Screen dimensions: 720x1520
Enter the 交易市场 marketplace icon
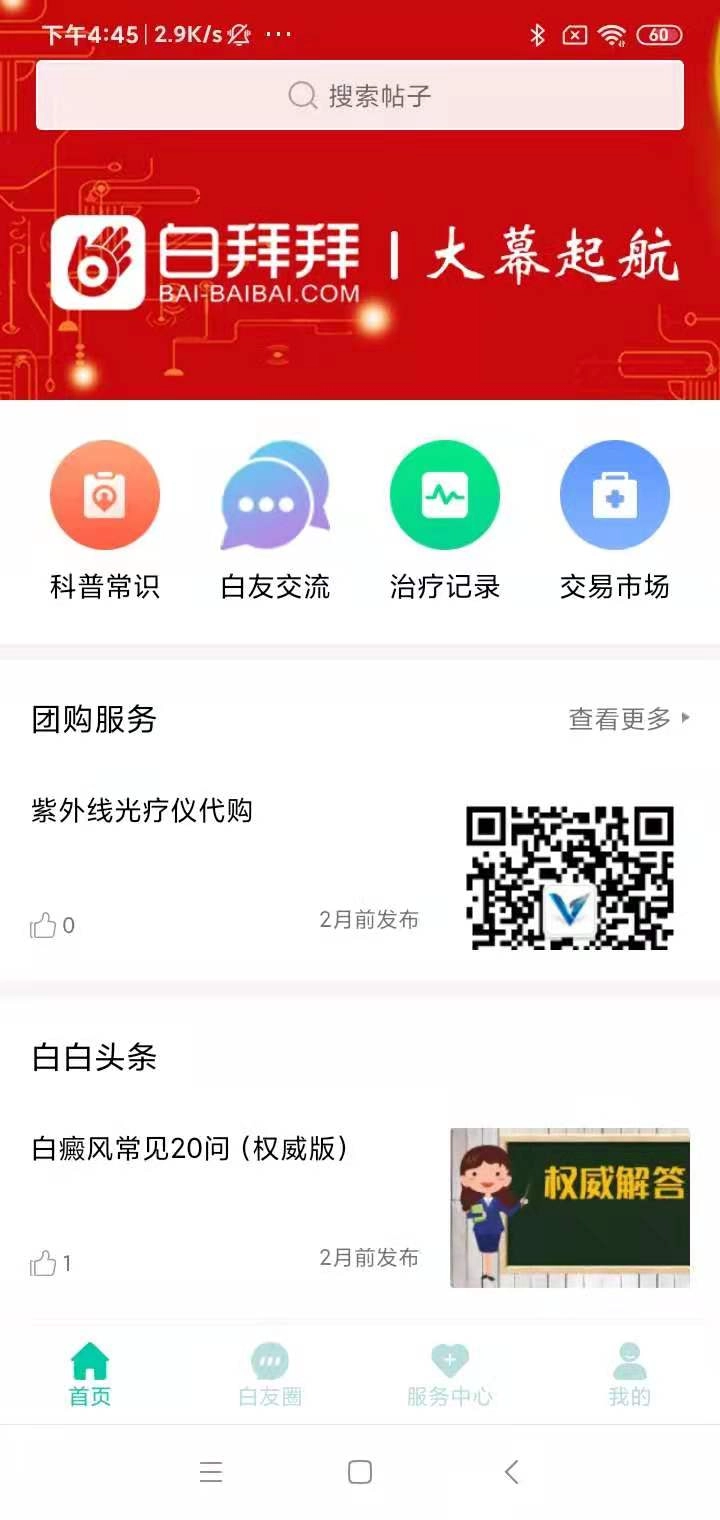point(614,494)
